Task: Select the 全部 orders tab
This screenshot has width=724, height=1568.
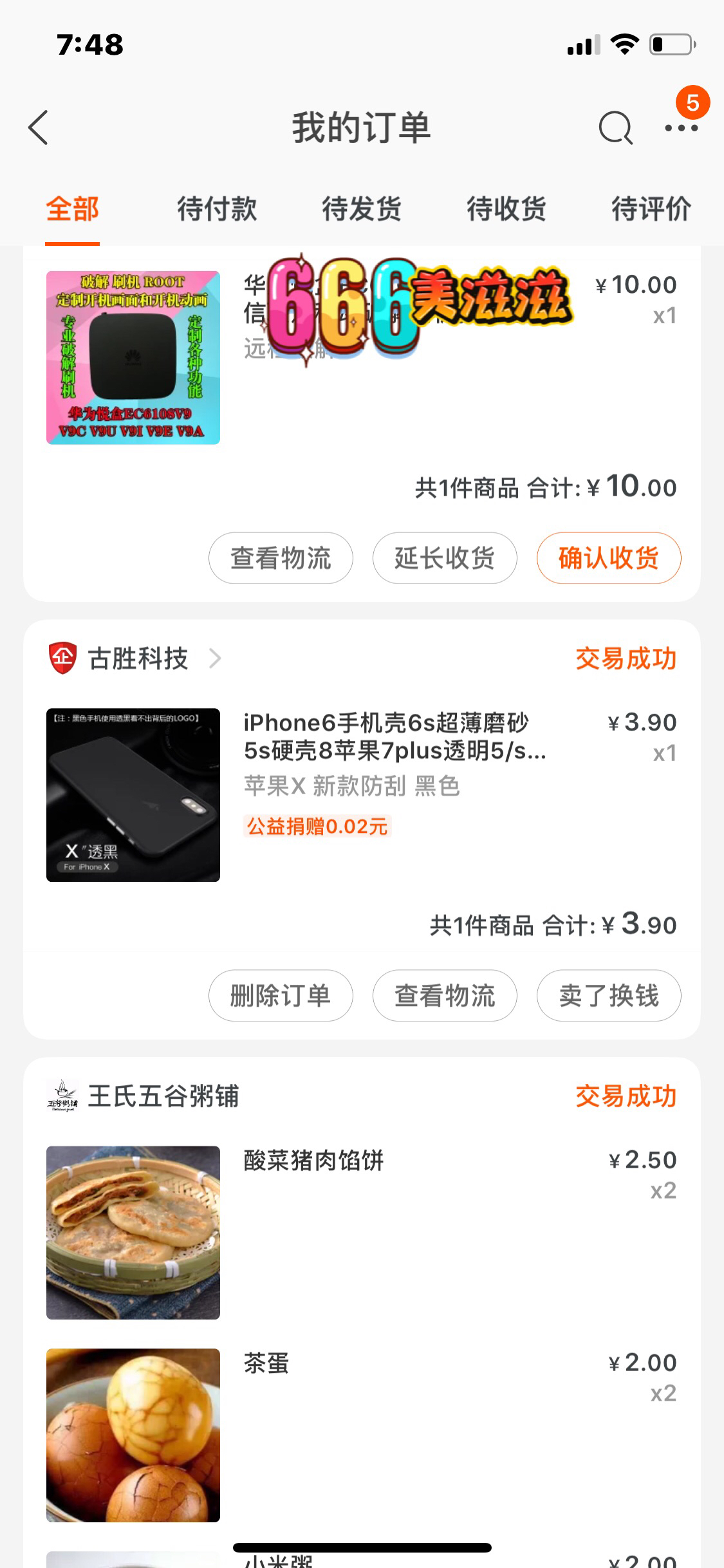Action: tap(72, 209)
